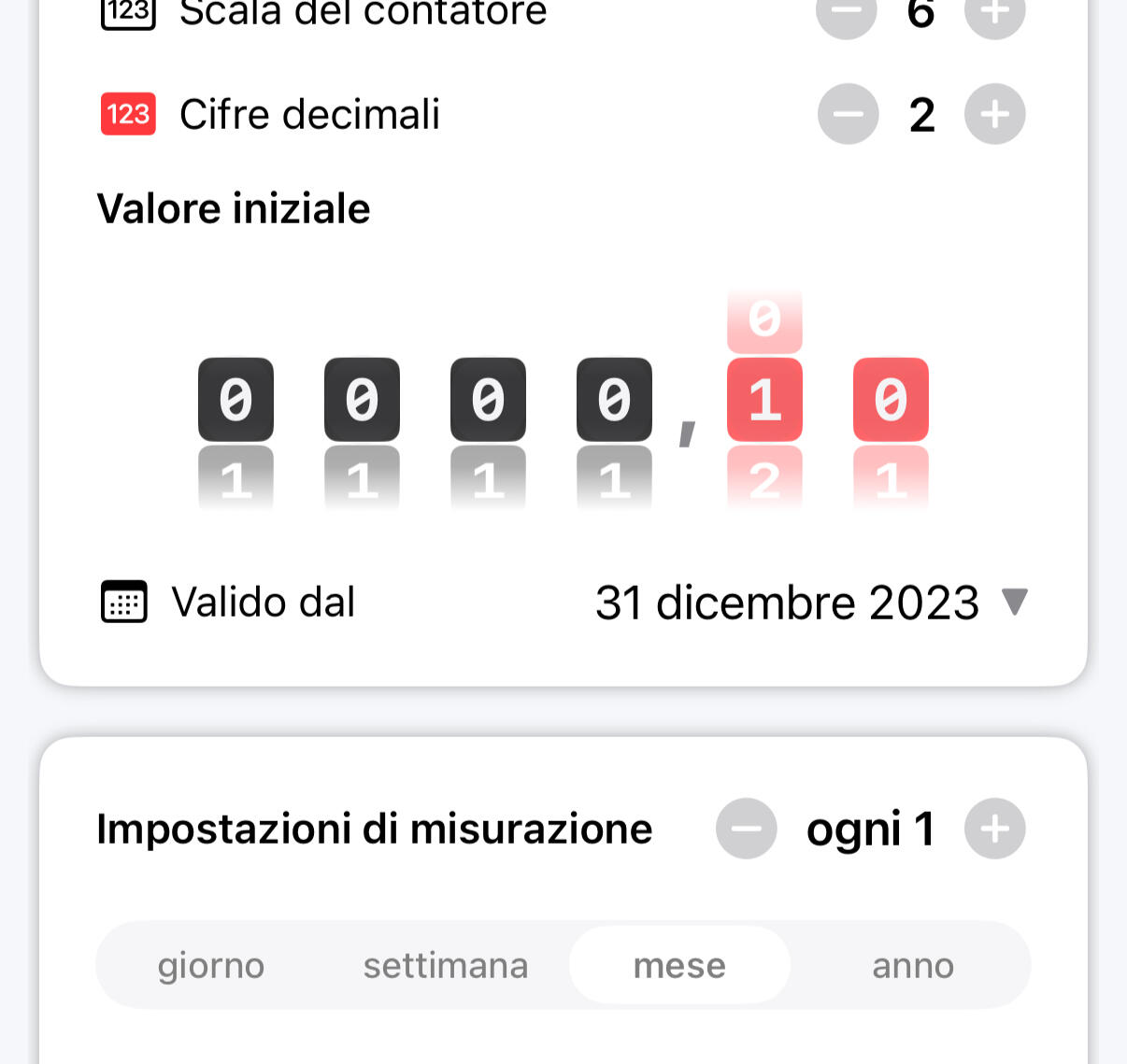Set measurement interval to anno
The height and width of the screenshot is (1064, 1127).
pyautogui.click(x=913, y=965)
